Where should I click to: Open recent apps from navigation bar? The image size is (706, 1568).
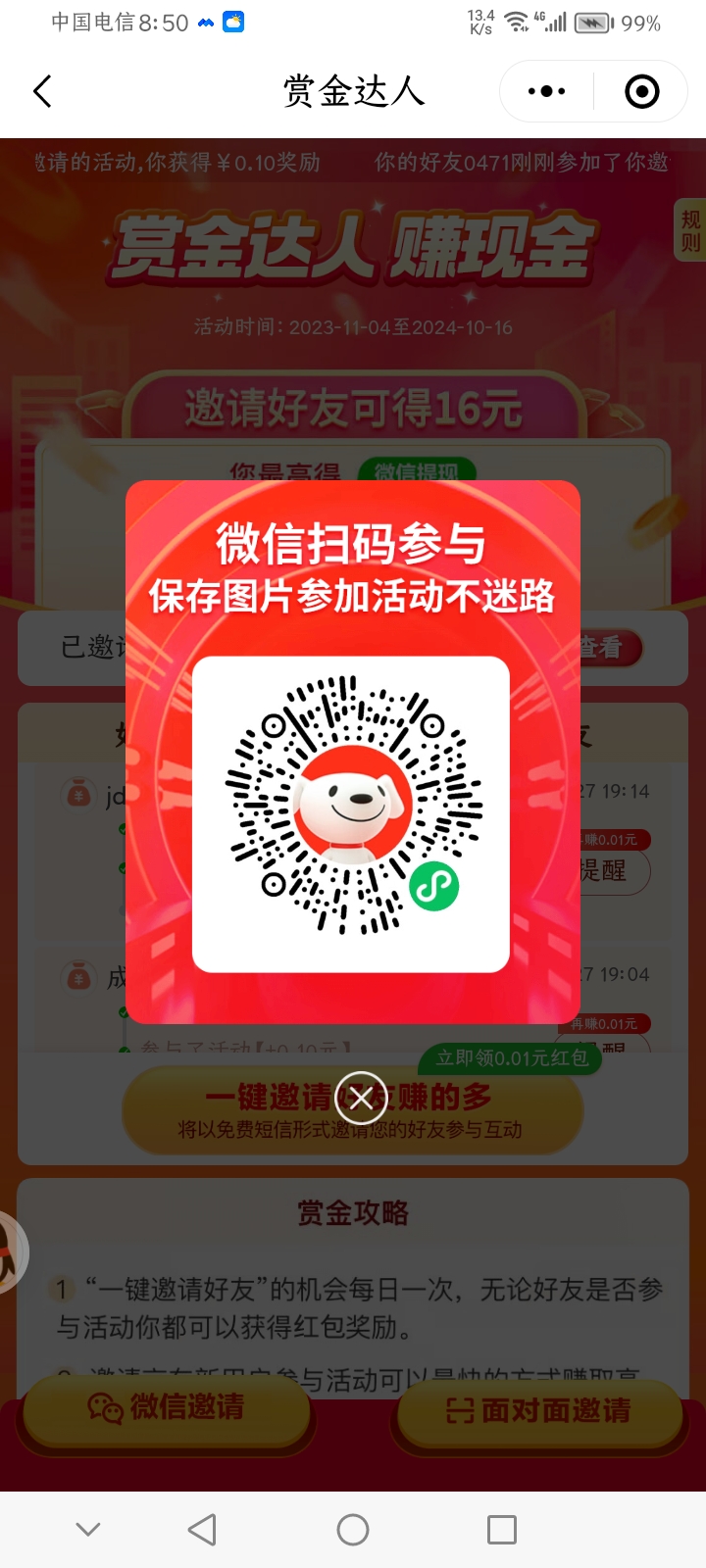click(x=502, y=1530)
